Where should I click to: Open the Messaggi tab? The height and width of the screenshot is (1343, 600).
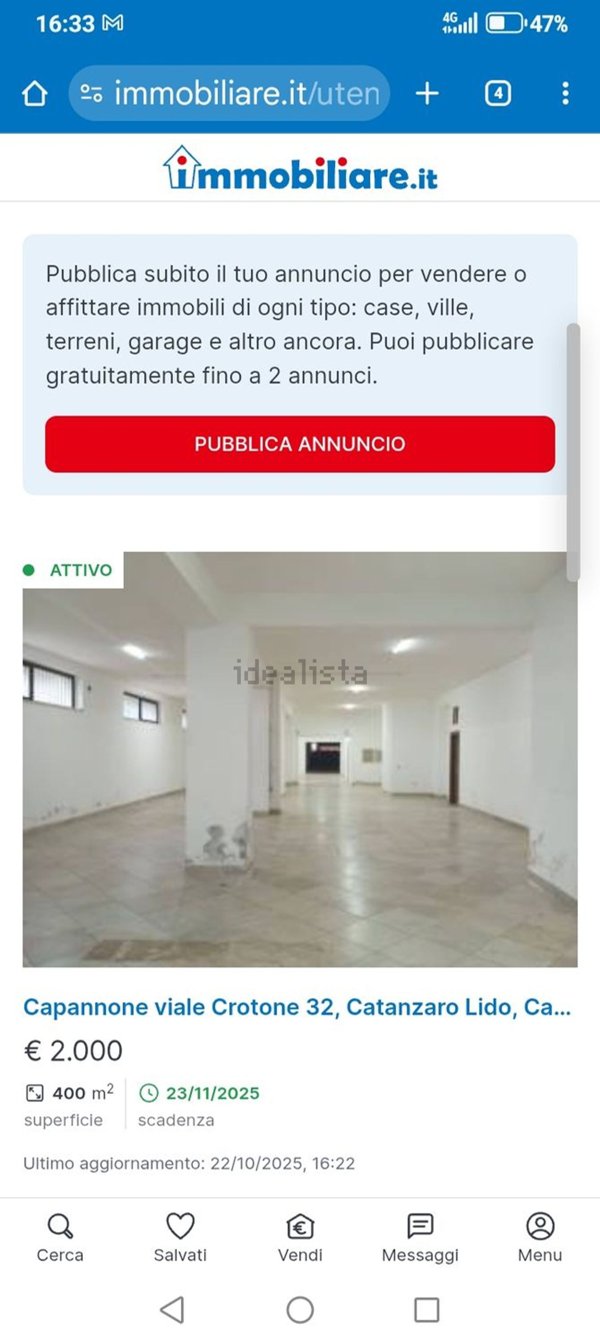[420, 1238]
